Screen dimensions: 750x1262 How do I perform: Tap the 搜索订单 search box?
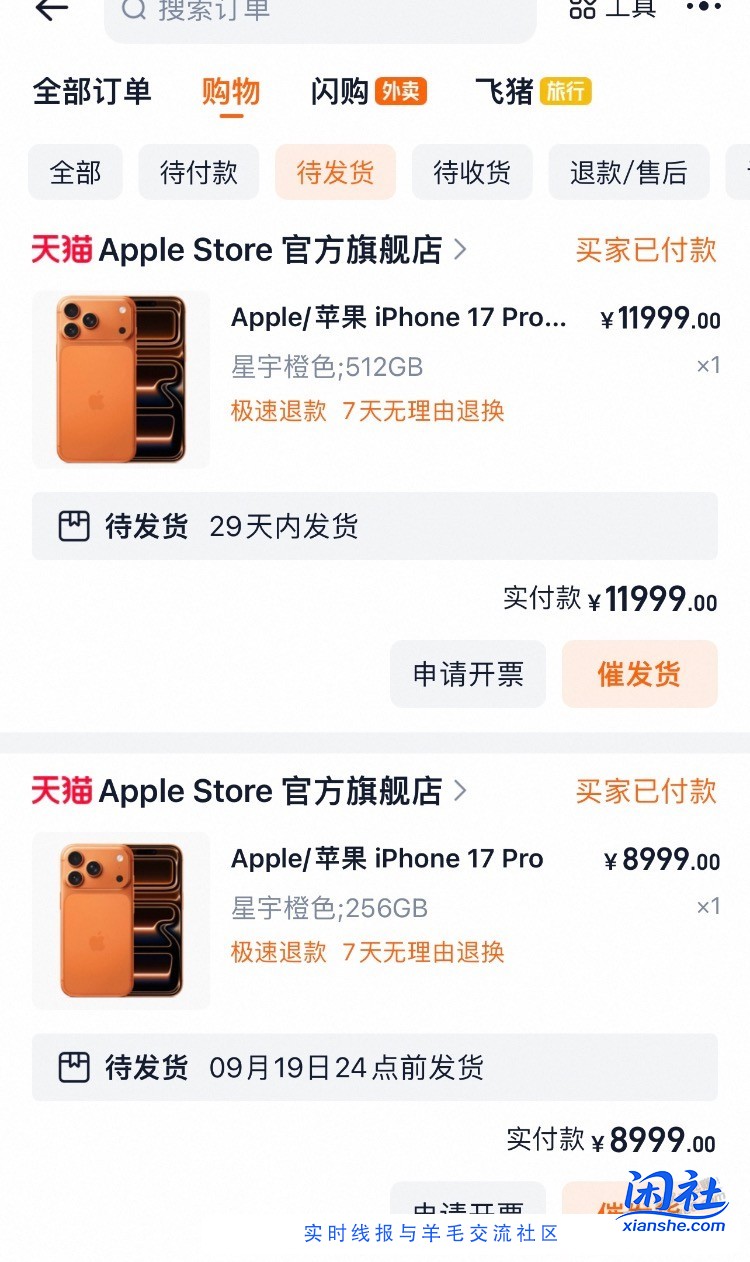point(320,14)
